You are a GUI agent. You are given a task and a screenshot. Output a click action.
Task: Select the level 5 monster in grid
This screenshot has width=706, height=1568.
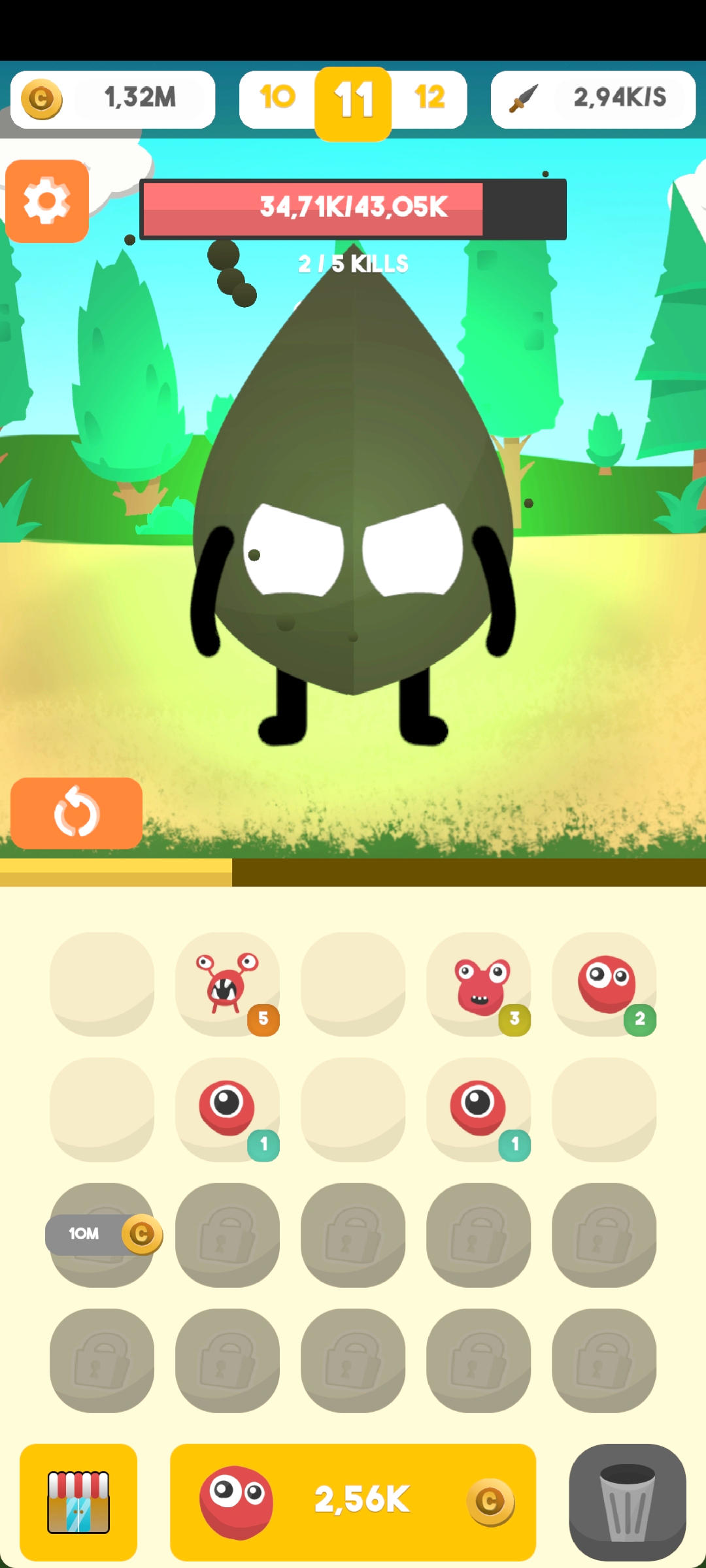(227, 983)
